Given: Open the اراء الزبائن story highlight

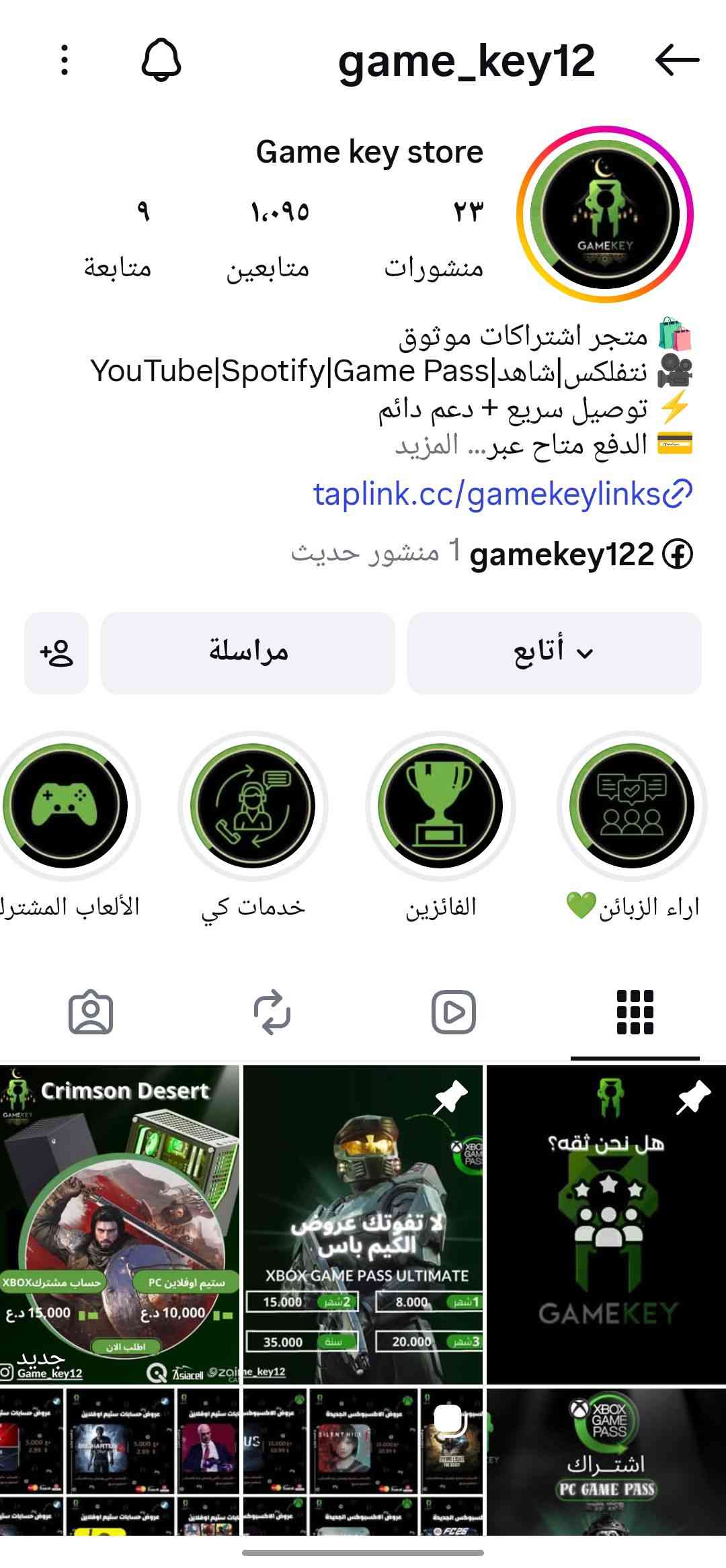Looking at the screenshot, I should point(632,806).
